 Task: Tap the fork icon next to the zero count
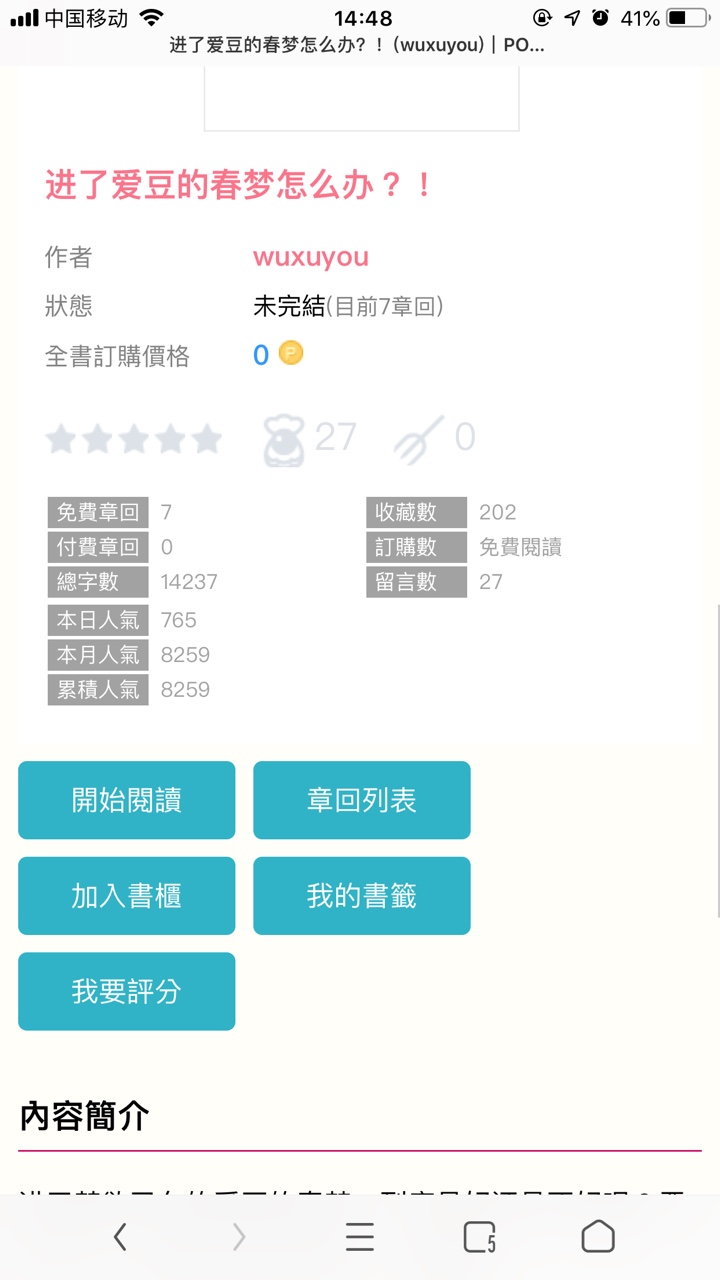point(420,438)
